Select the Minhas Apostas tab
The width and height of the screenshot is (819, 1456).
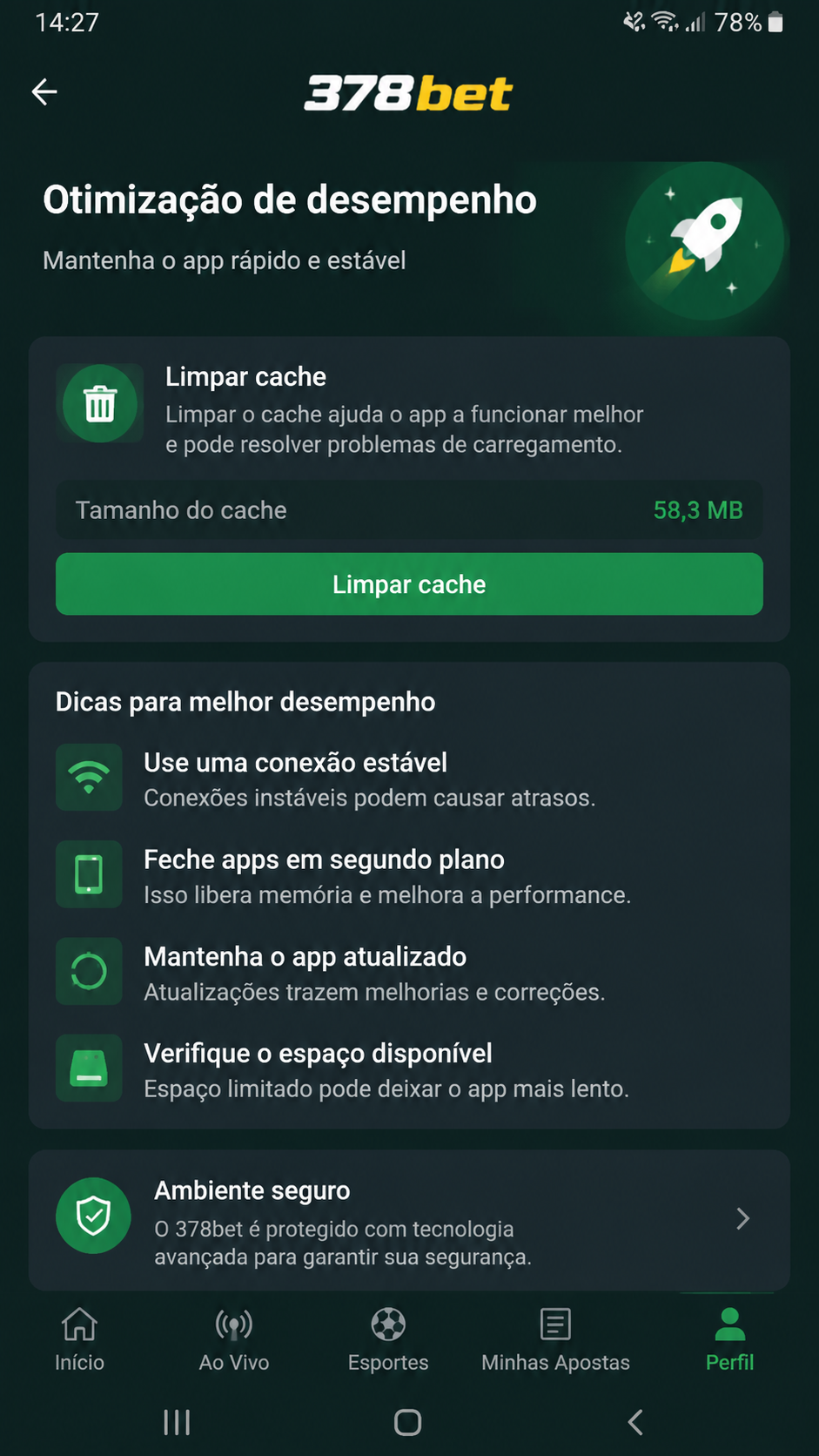pos(555,1340)
